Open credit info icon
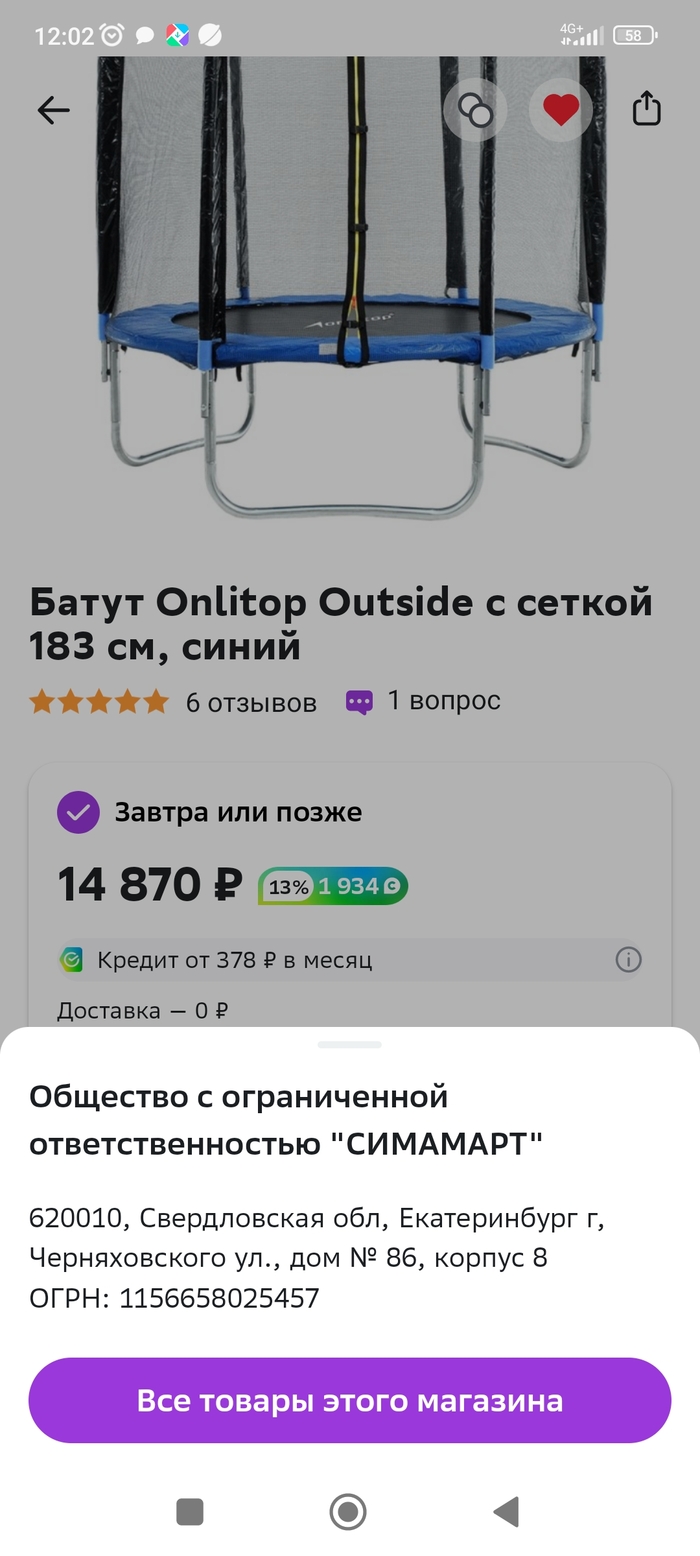 click(x=628, y=960)
